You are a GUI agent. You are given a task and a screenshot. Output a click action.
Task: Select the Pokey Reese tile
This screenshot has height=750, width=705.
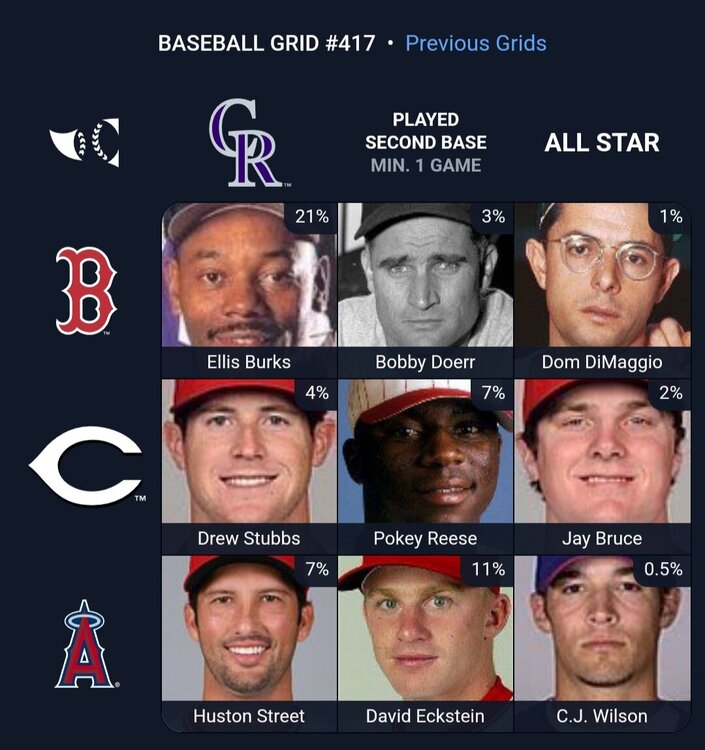(x=426, y=465)
